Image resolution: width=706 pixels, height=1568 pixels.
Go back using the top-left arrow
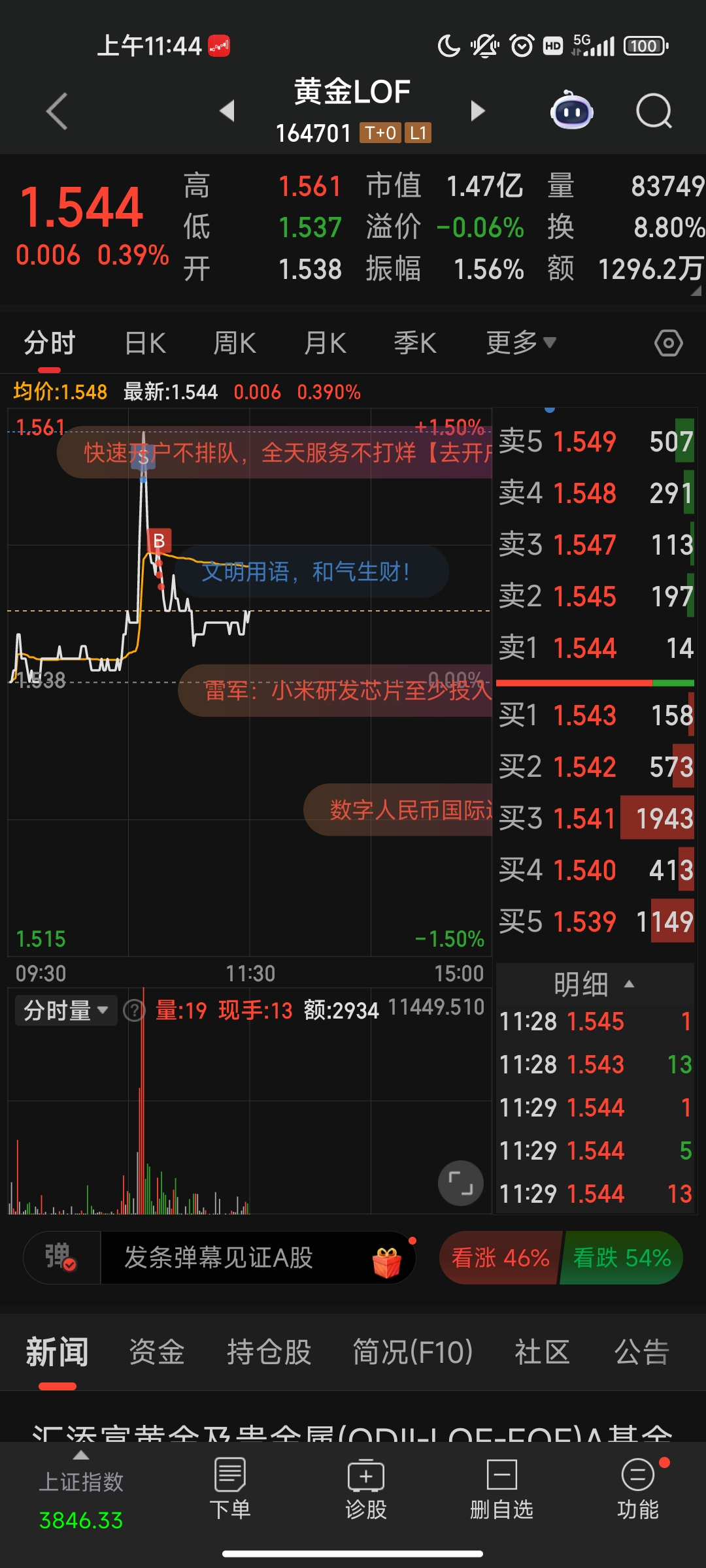pos(58,111)
